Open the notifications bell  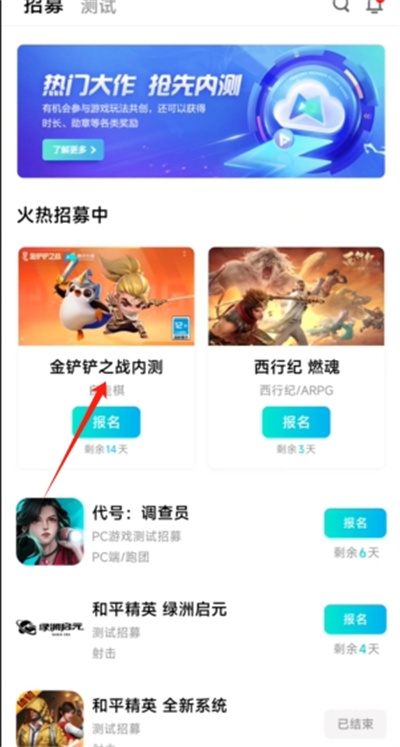[375, 5]
